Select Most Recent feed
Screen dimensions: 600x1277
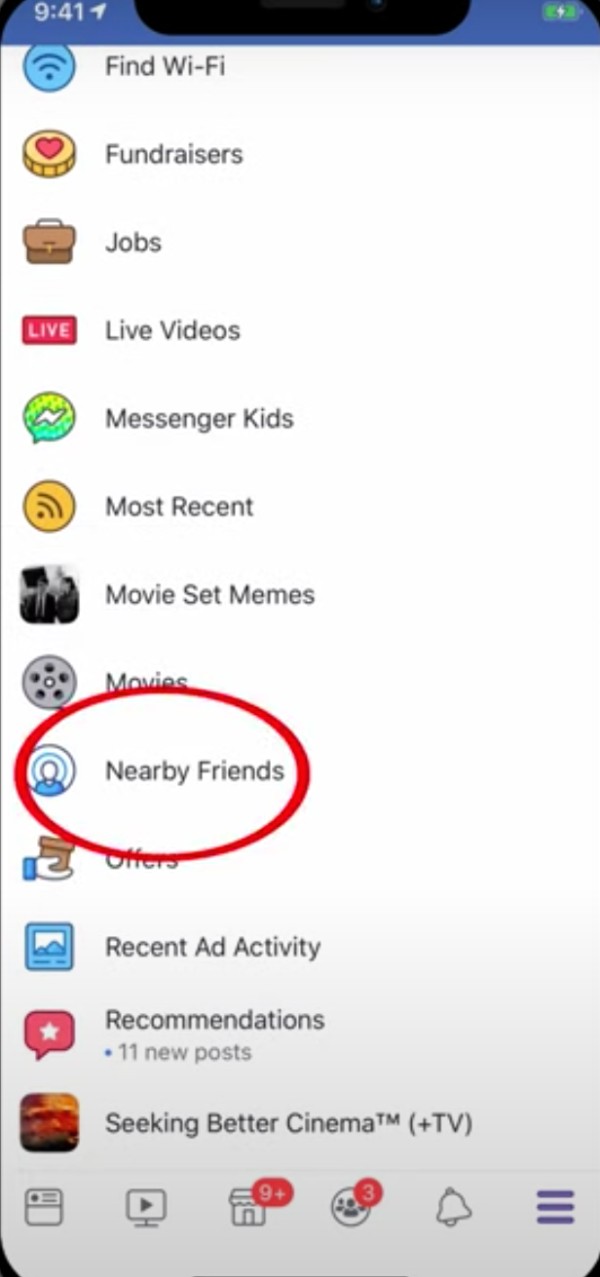coord(300,506)
